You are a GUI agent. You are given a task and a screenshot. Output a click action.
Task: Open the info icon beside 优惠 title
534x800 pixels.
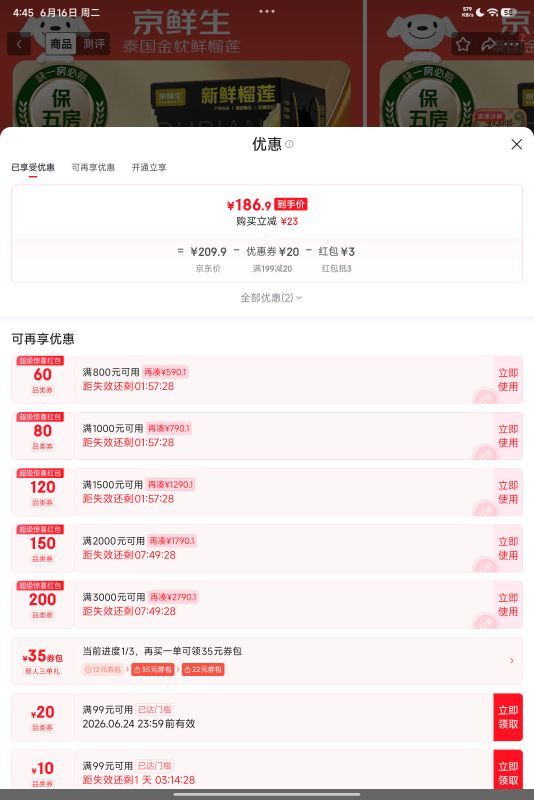(289, 144)
